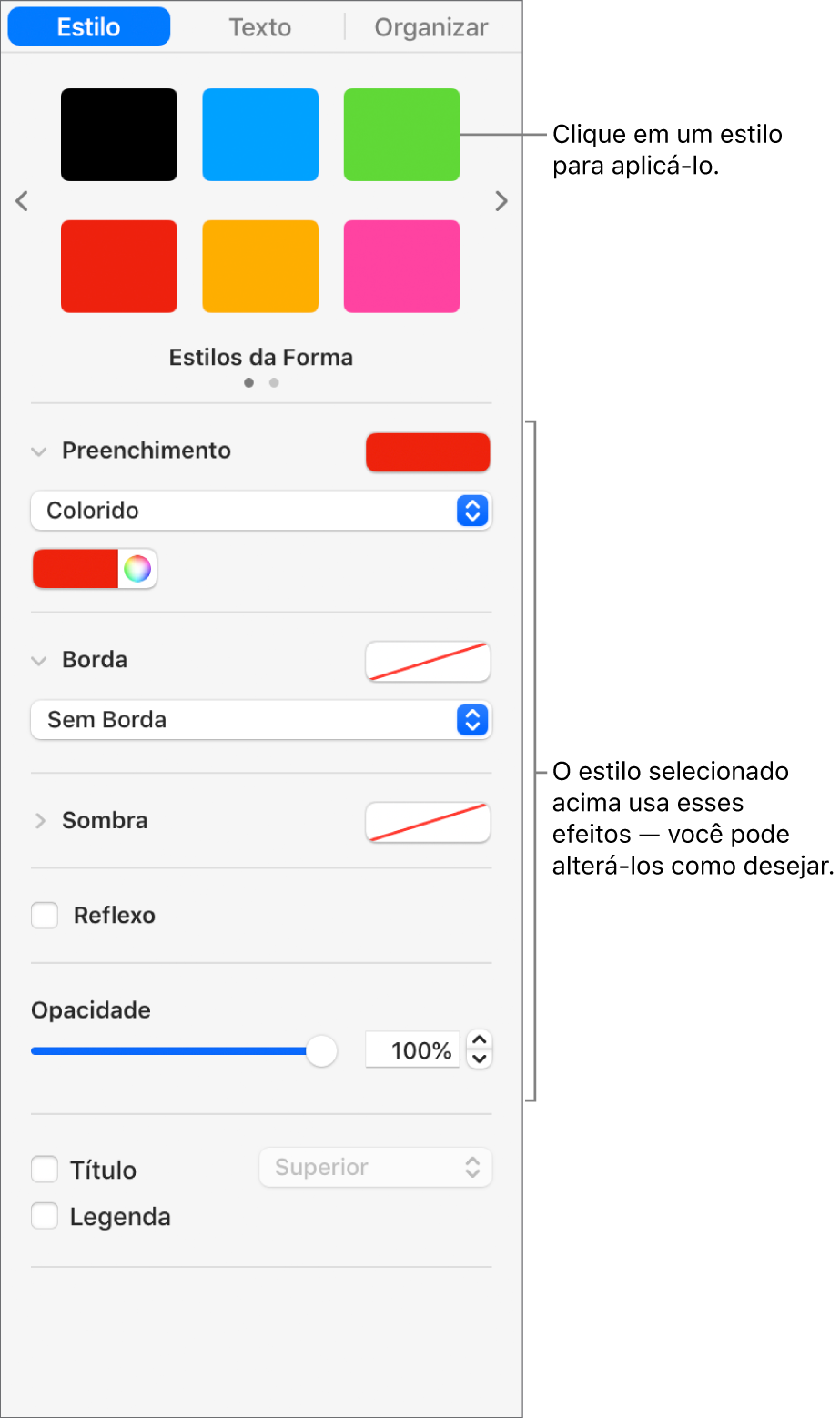
Task: Increase opacity with the up stepper arrow
Action: pyautogui.click(x=480, y=1040)
